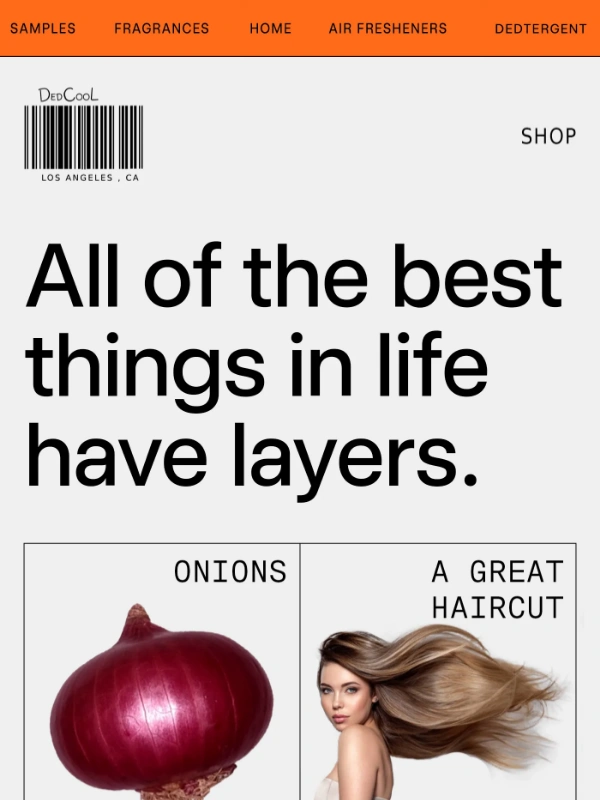Open the Samples section
The image size is (600, 800).
pyautogui.click(x=43, y=28)
